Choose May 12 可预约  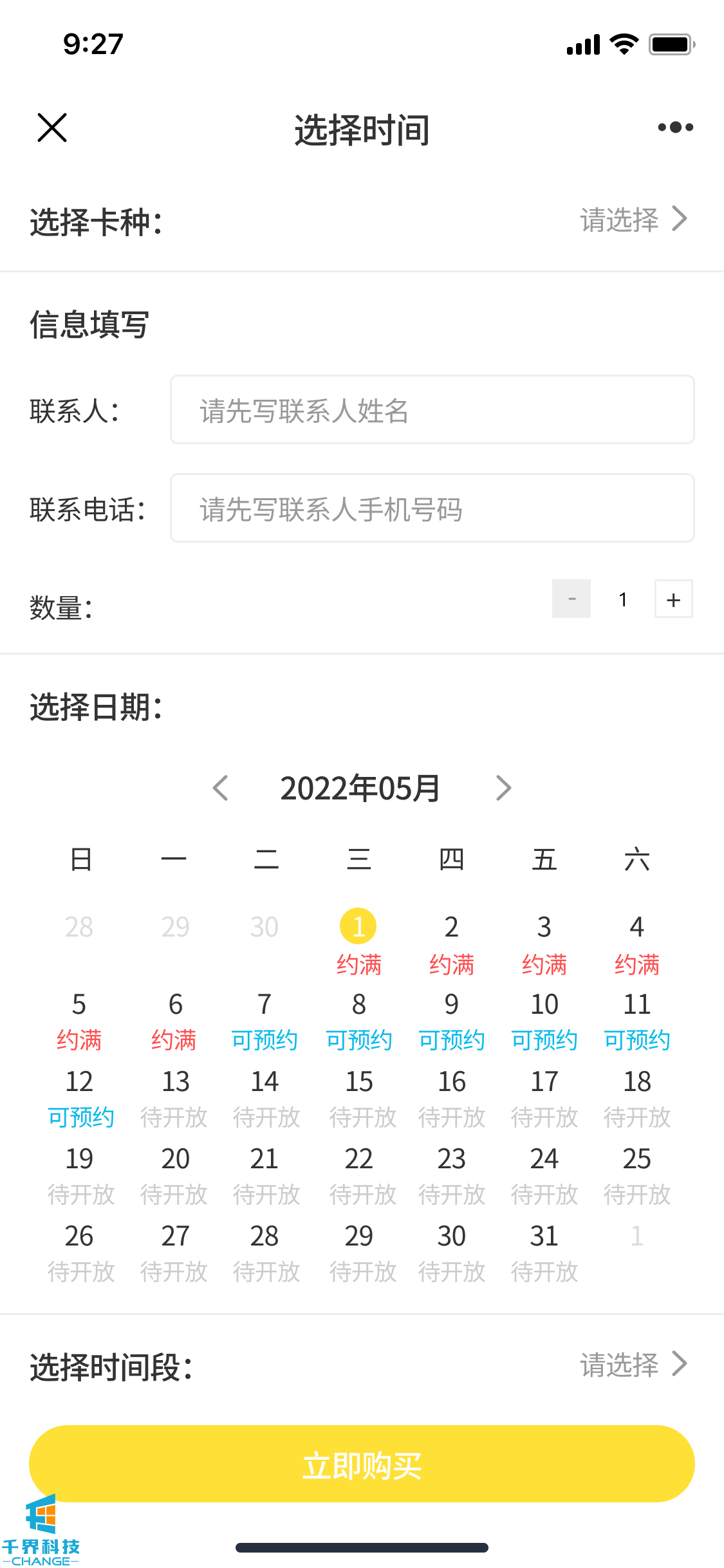(x=80, y=1097)
